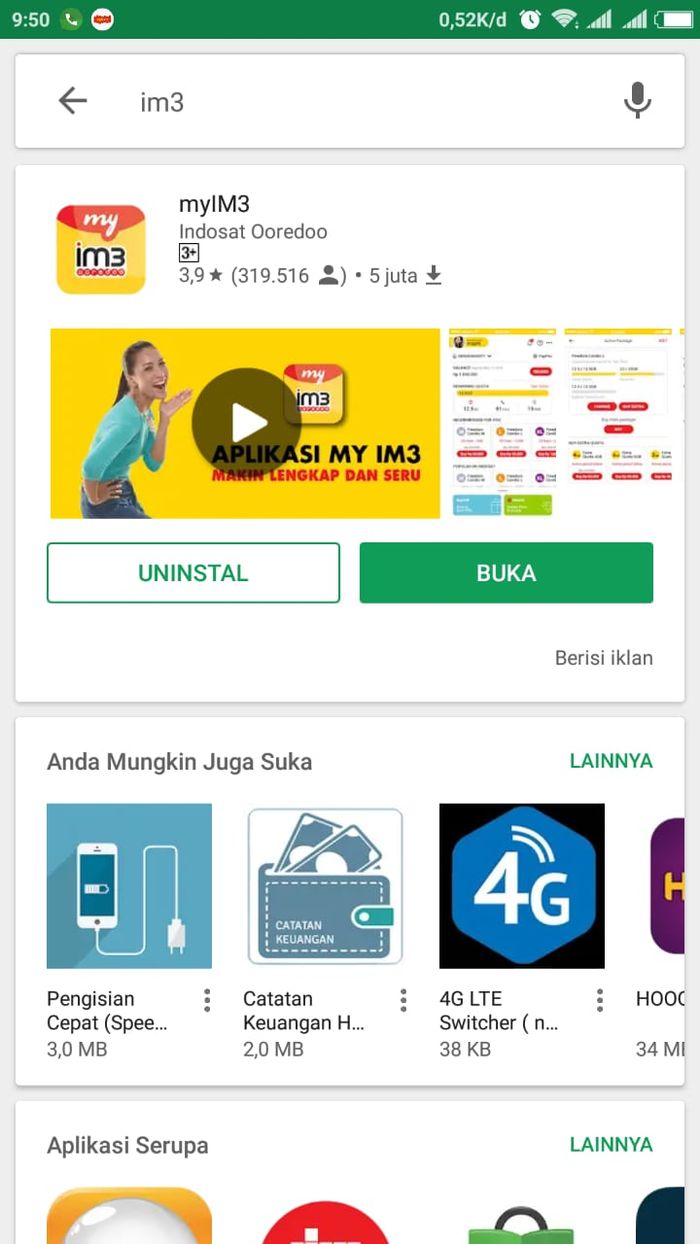
Task: Open options menu for Pengisian Cepat
Action: tap(207, 1000)
